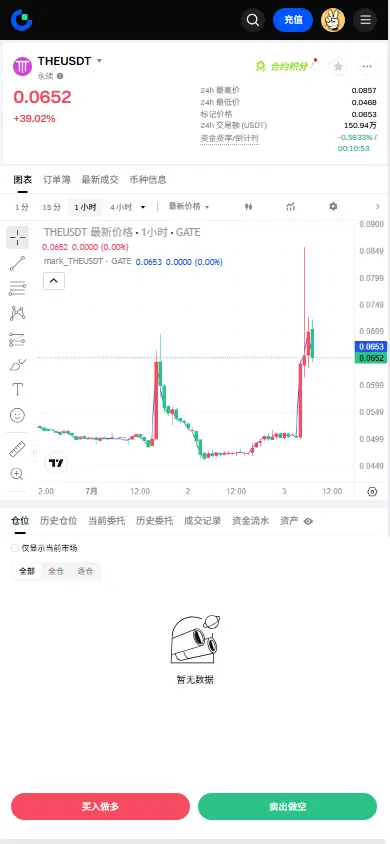Switch to the 最新成交 tab
This screenshot has height=844, width=390.
(x=100, y=180)
